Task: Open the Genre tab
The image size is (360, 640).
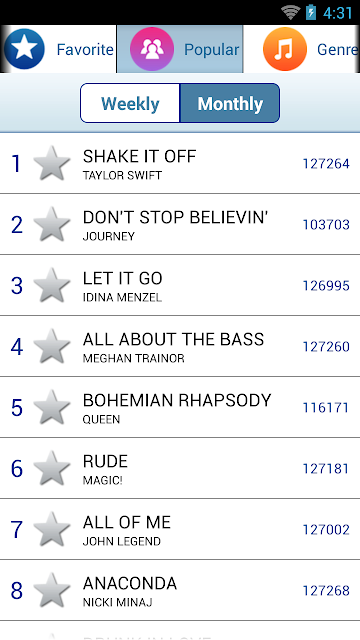Action: [302, 49]
